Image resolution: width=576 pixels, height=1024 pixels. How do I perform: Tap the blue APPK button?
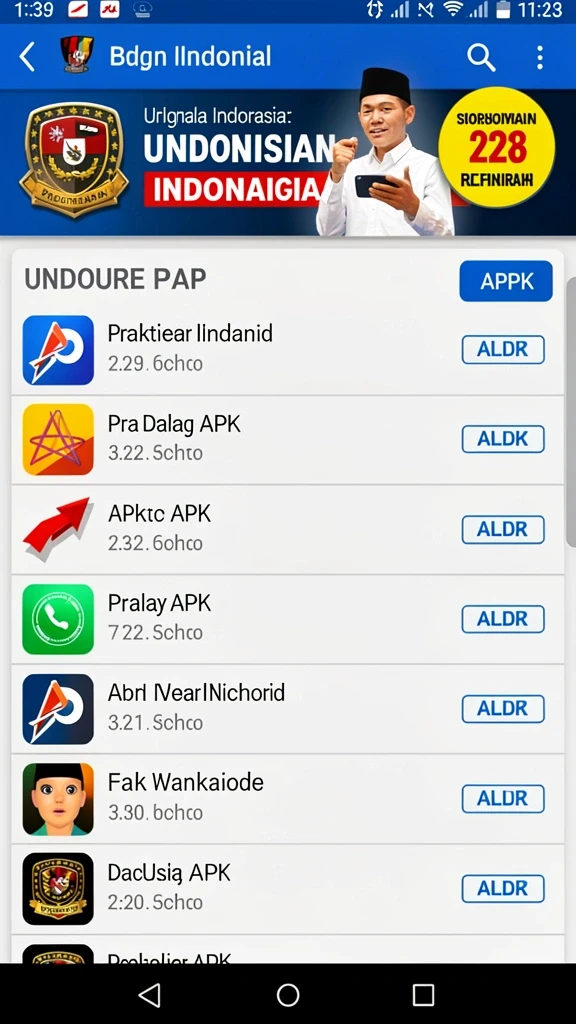505,281
